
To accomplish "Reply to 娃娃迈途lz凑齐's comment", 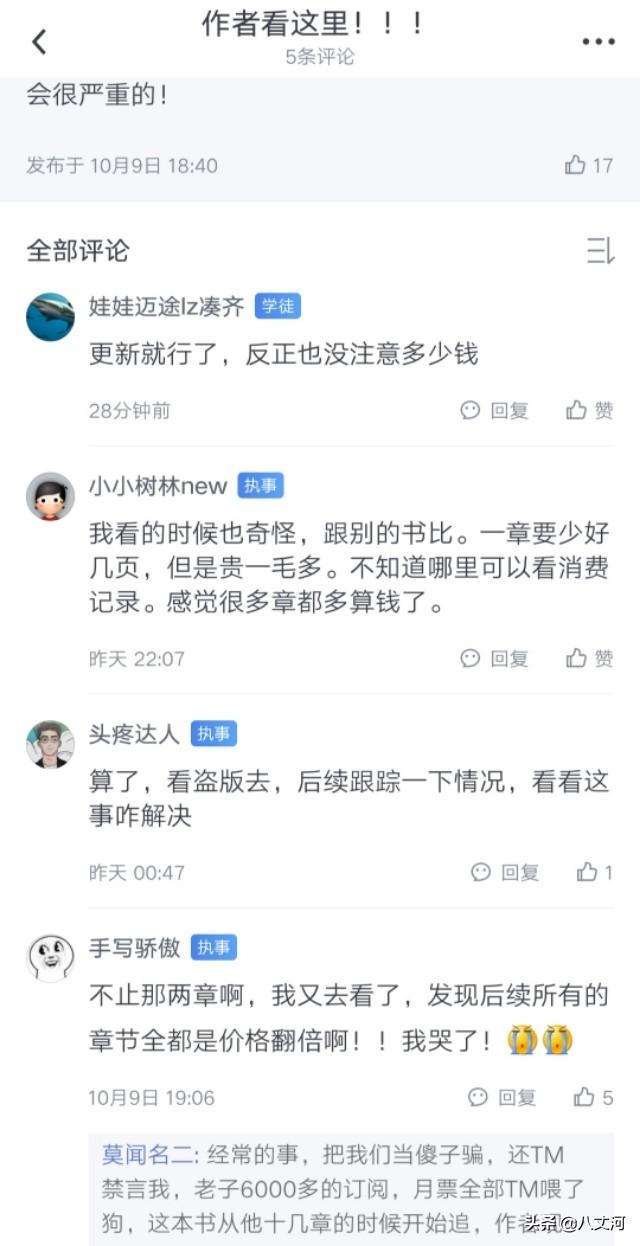I will point(494,410).
